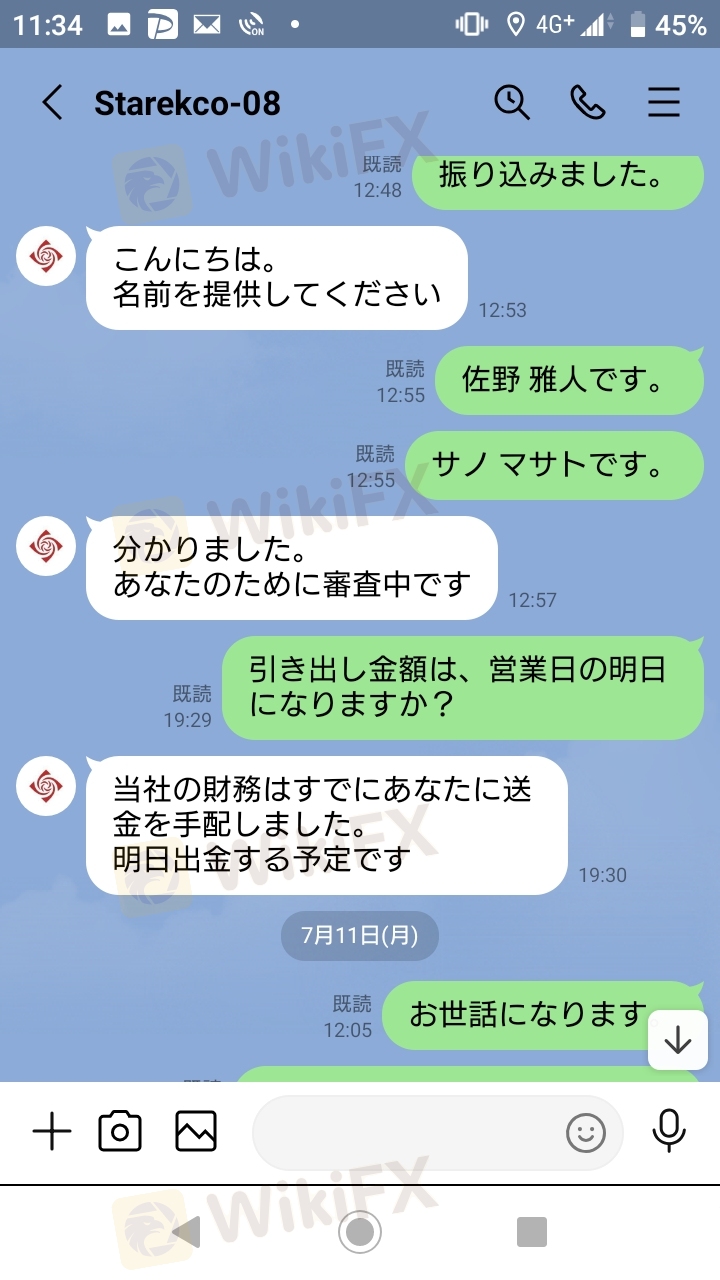Screen dimensions: 720x1280
Task: Go back from the Starekco-08 chat
Action: coord(52,102)
